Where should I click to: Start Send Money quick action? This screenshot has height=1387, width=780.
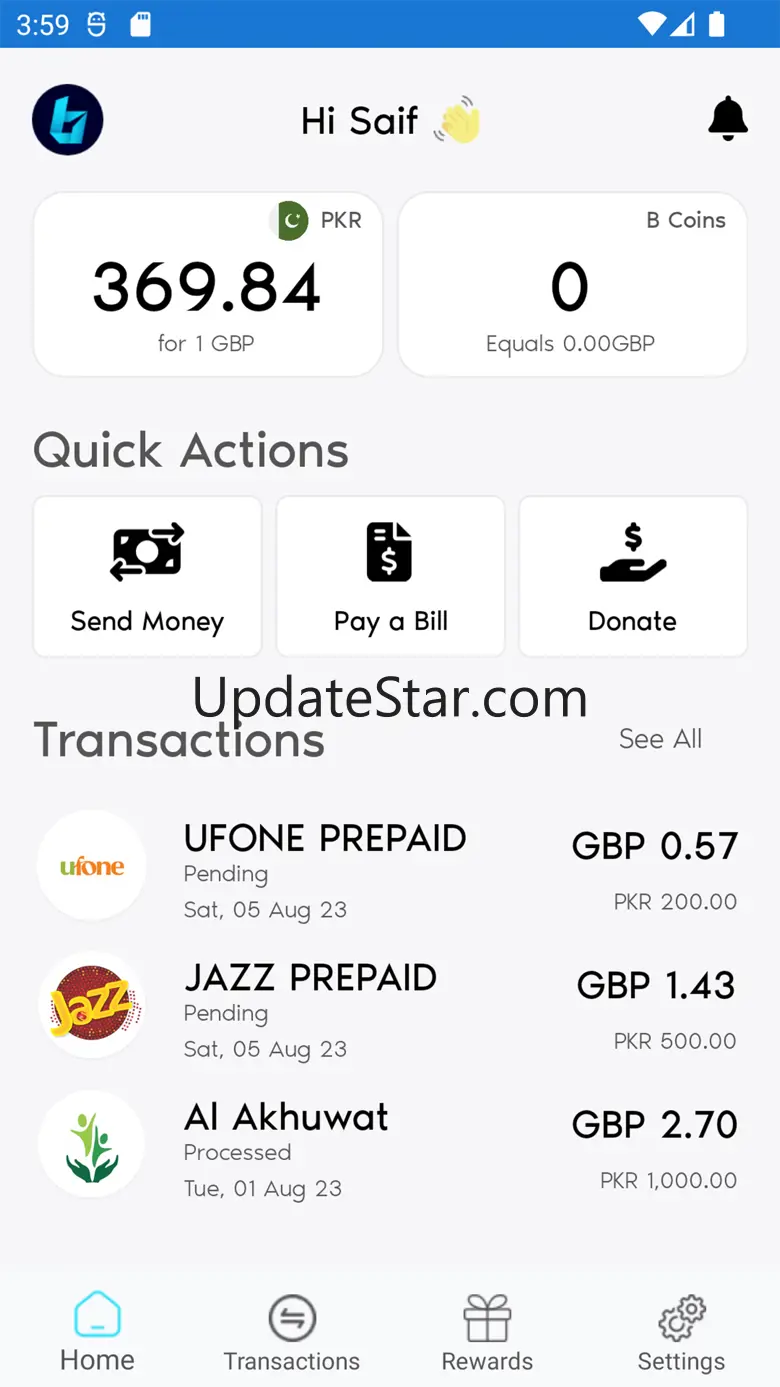click(x=147, y=576)
